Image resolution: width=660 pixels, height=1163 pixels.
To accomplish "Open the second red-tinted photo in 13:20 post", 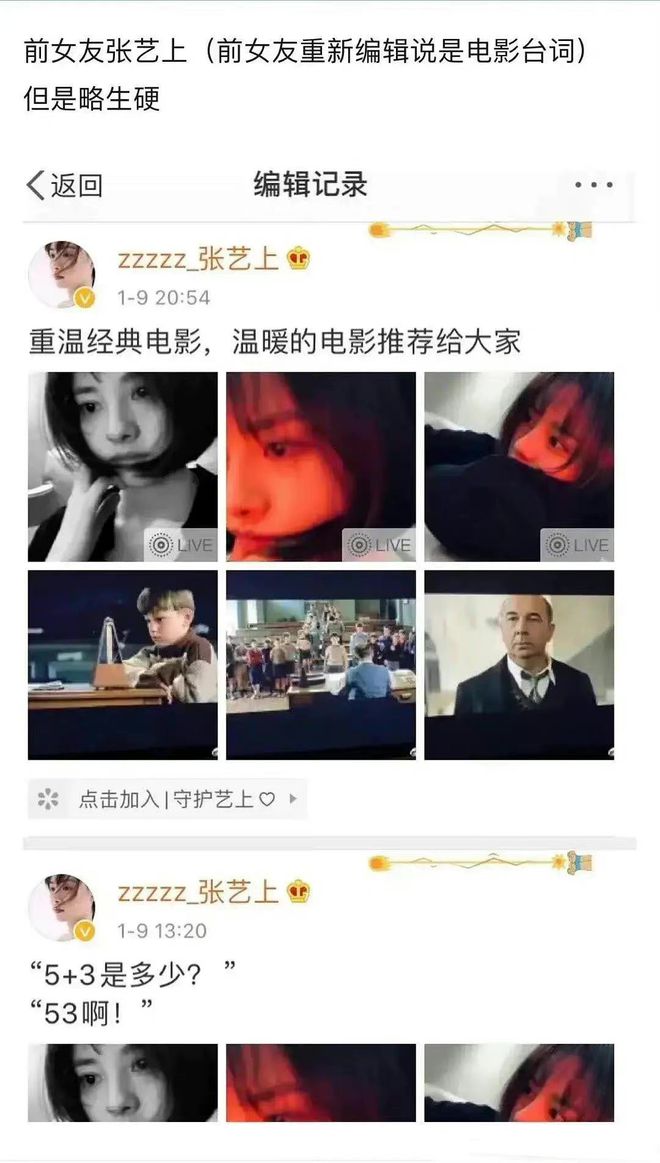I will (x=320, y=1083).
